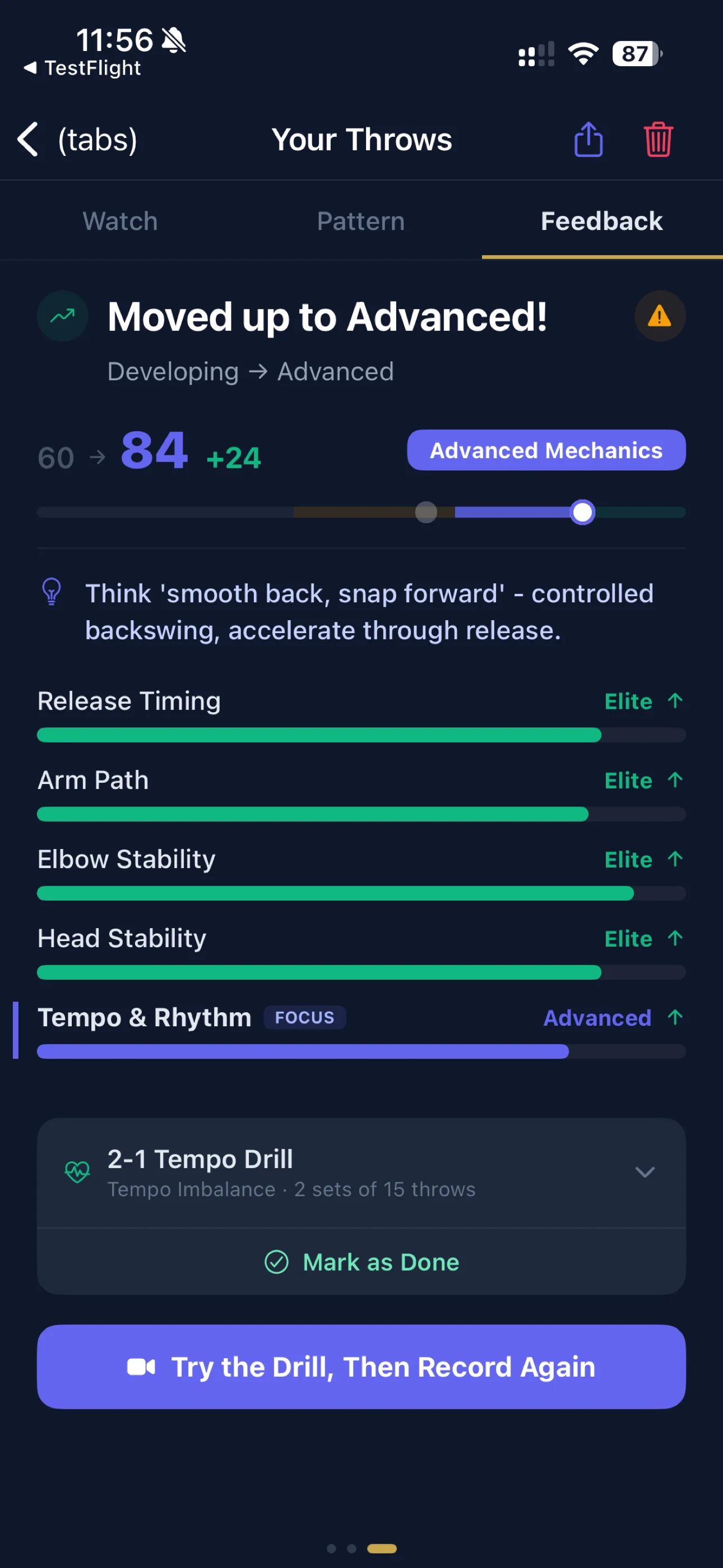The image size is (723, 1568).
Task: Tap the Advanced Mechanics badge
Action: [546, 450]
